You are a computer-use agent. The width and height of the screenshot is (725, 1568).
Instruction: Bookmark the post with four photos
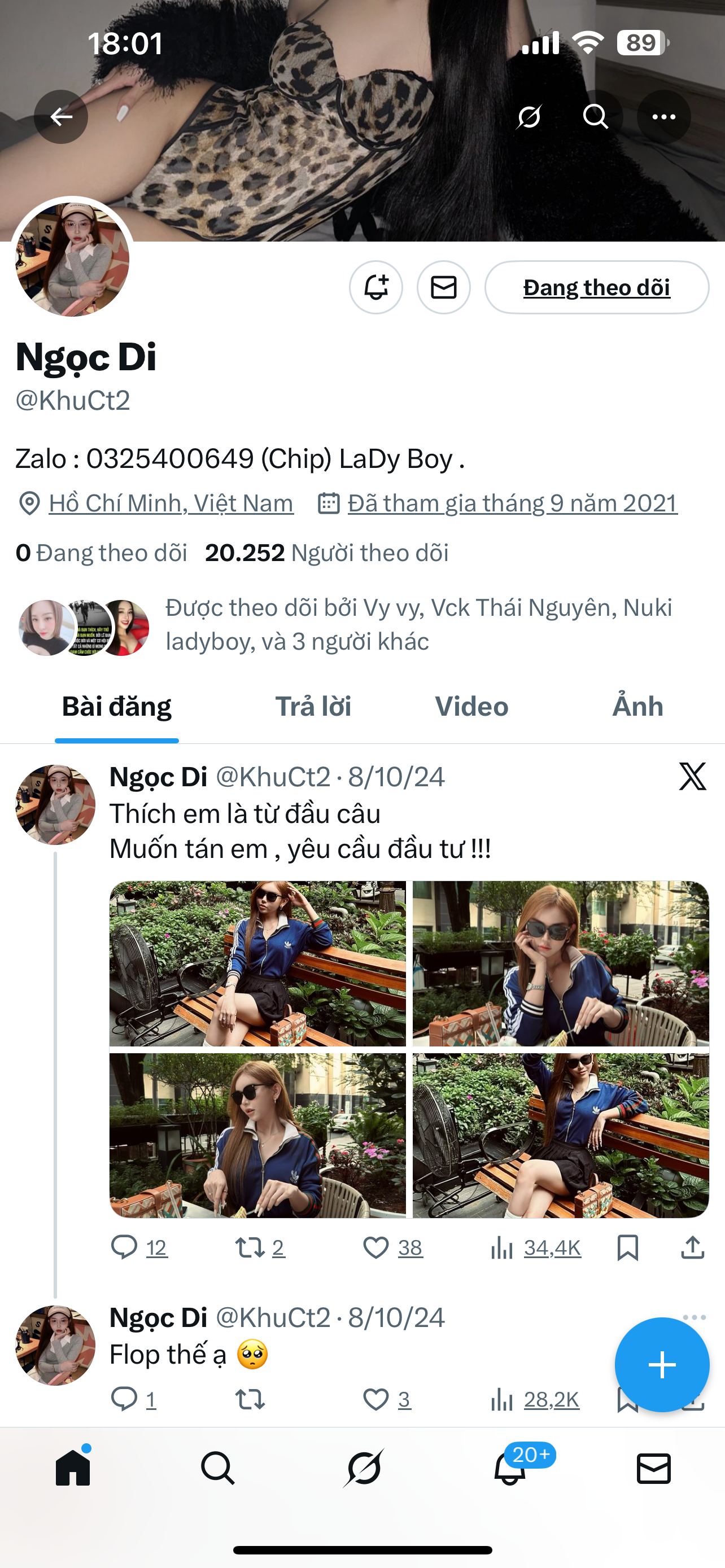point(628,1248)
